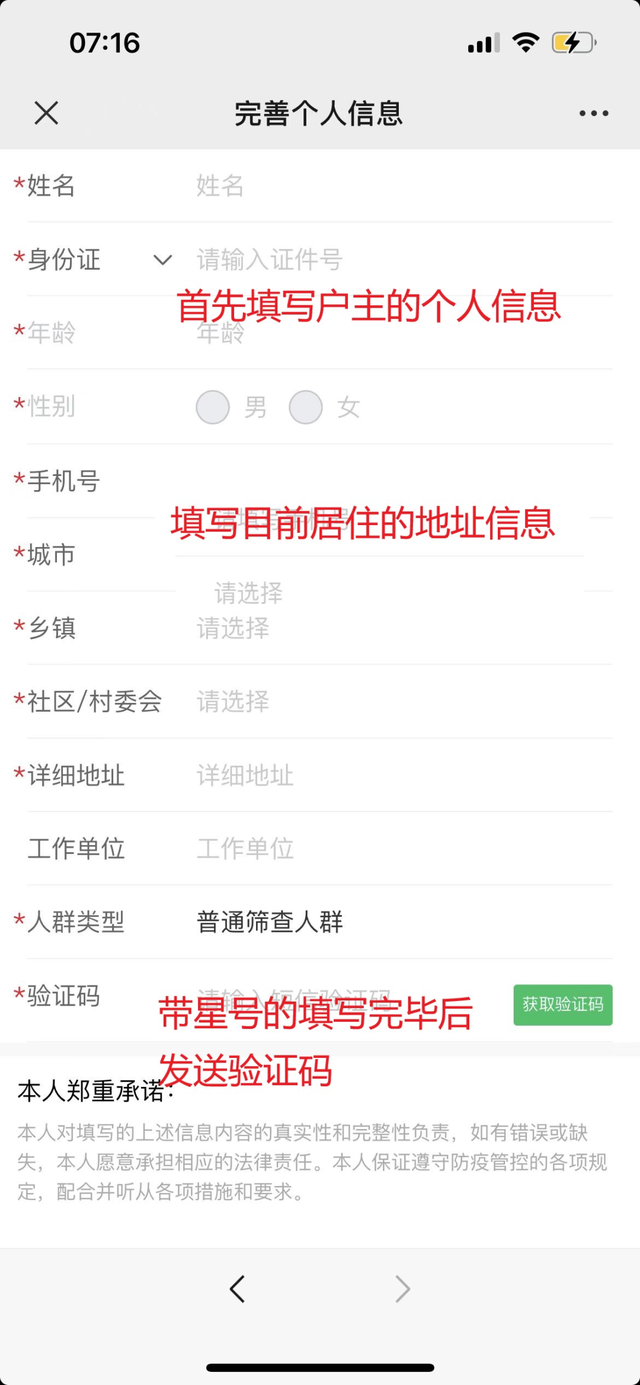
Task: Open the 乡镇 picker
Action: (x=400, y=628)
